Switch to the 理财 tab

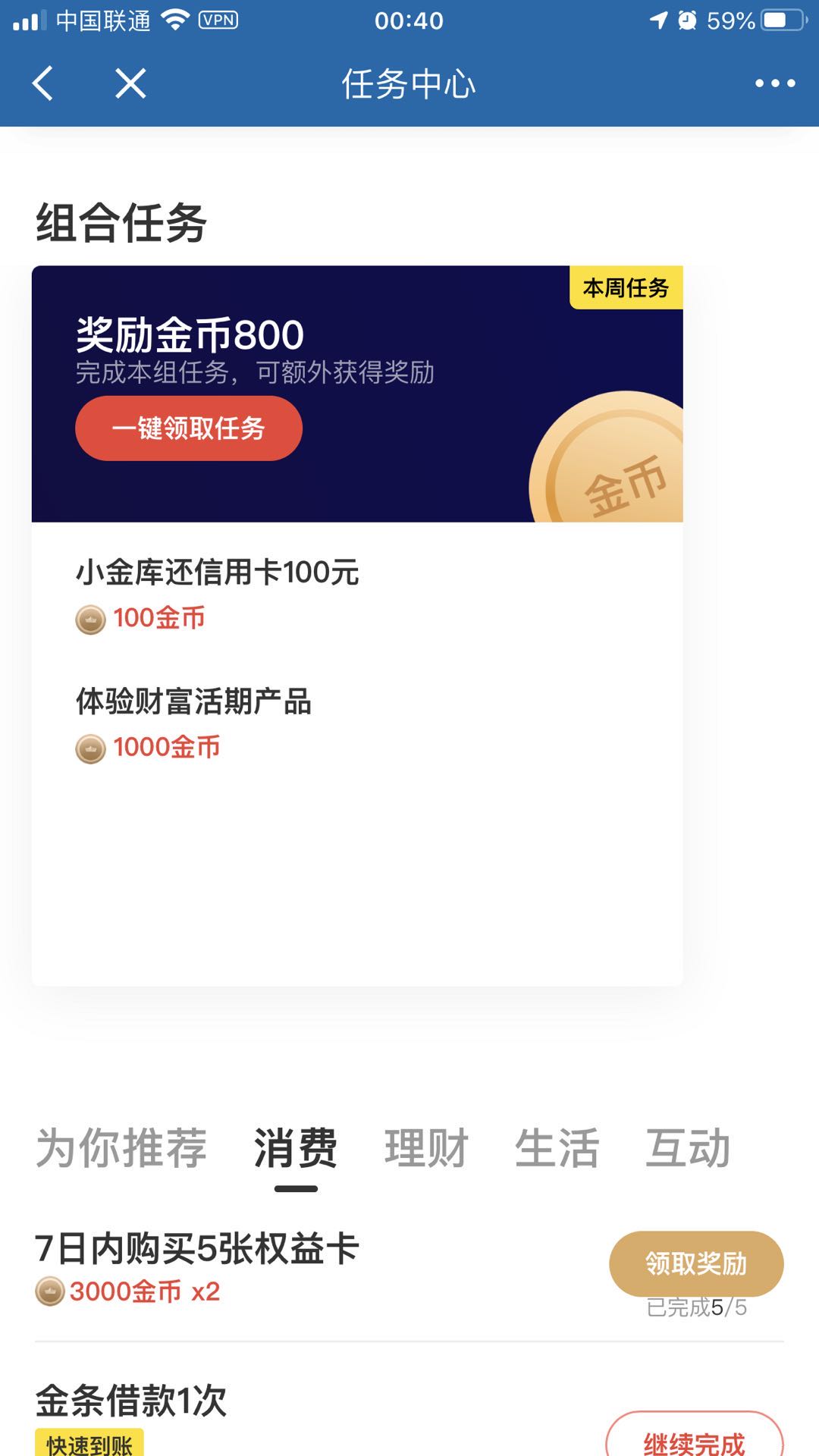pyautogui.click(x=426, y=1147)
